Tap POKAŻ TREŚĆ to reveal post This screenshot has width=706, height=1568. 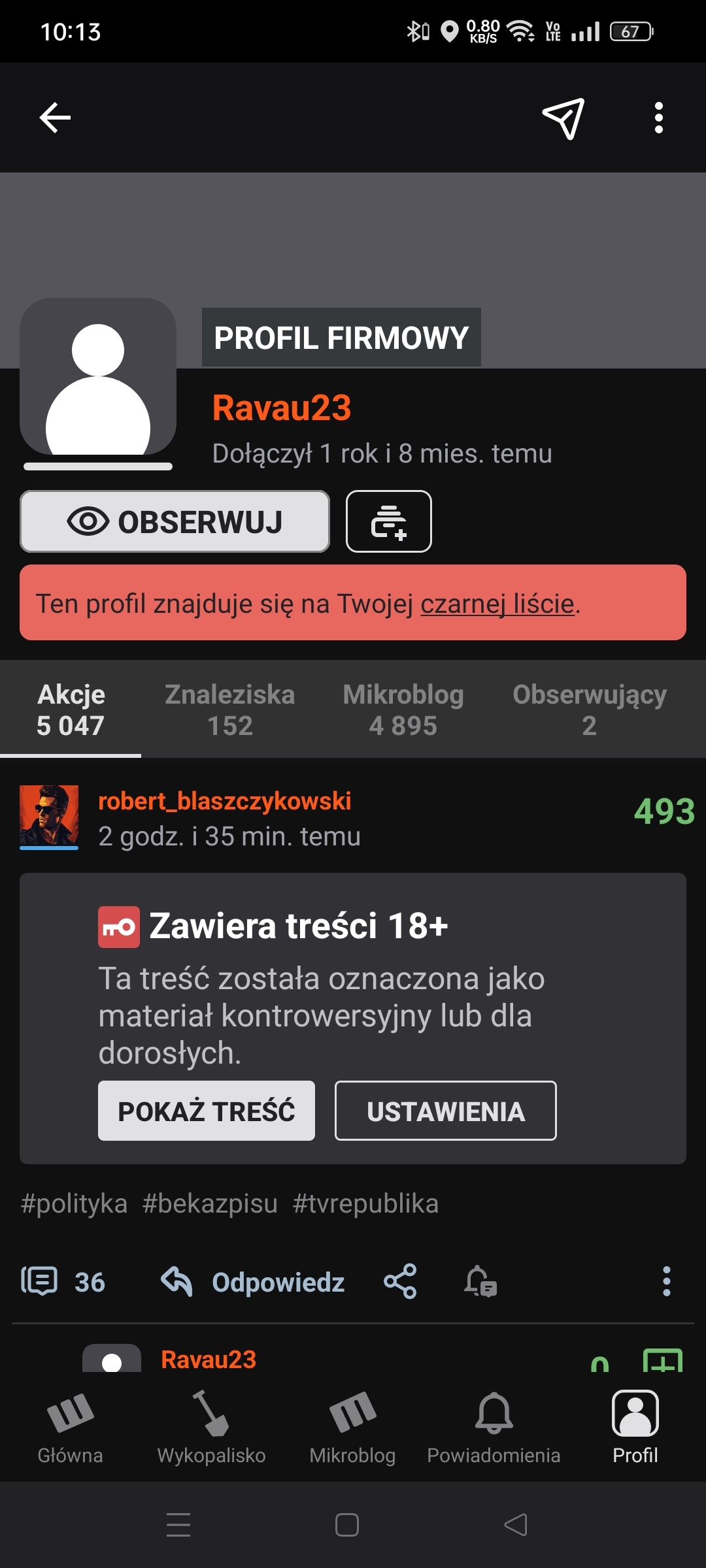click(x=207, y=1111)
